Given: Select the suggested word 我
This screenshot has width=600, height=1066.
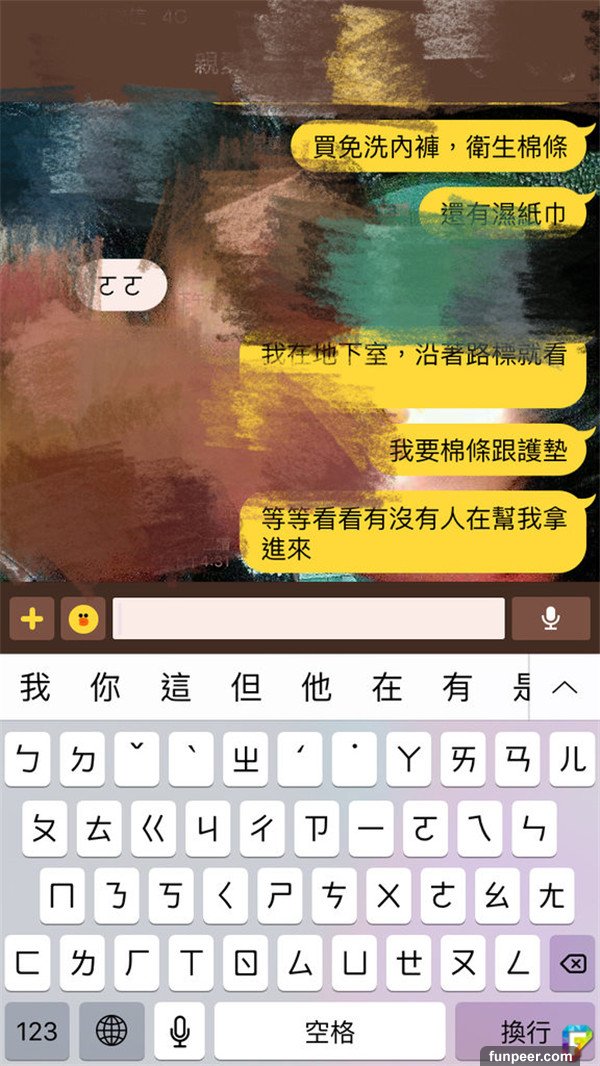Looking at the screenshot, I should (x=35, y=688).
